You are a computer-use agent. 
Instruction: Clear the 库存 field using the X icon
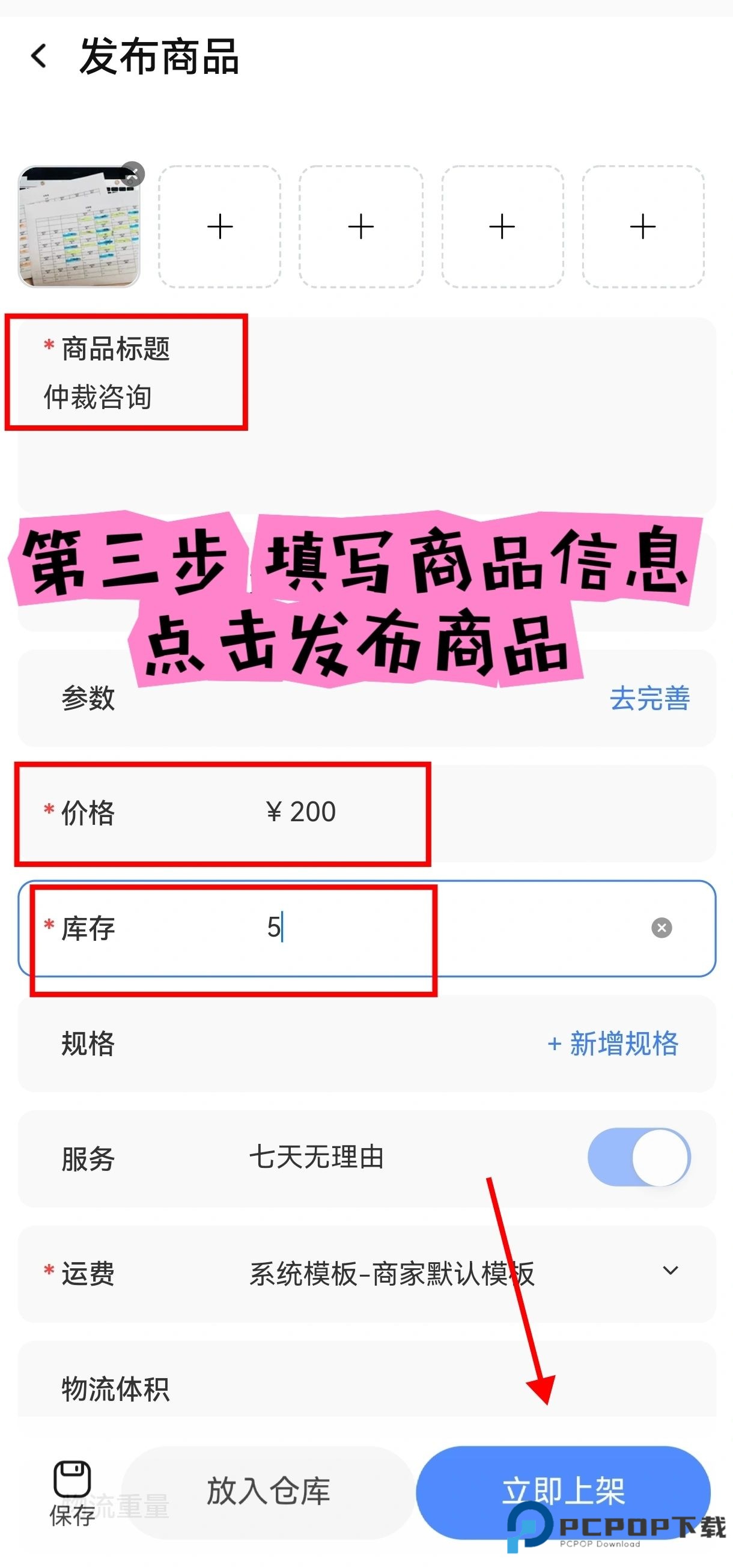[661, 928]
